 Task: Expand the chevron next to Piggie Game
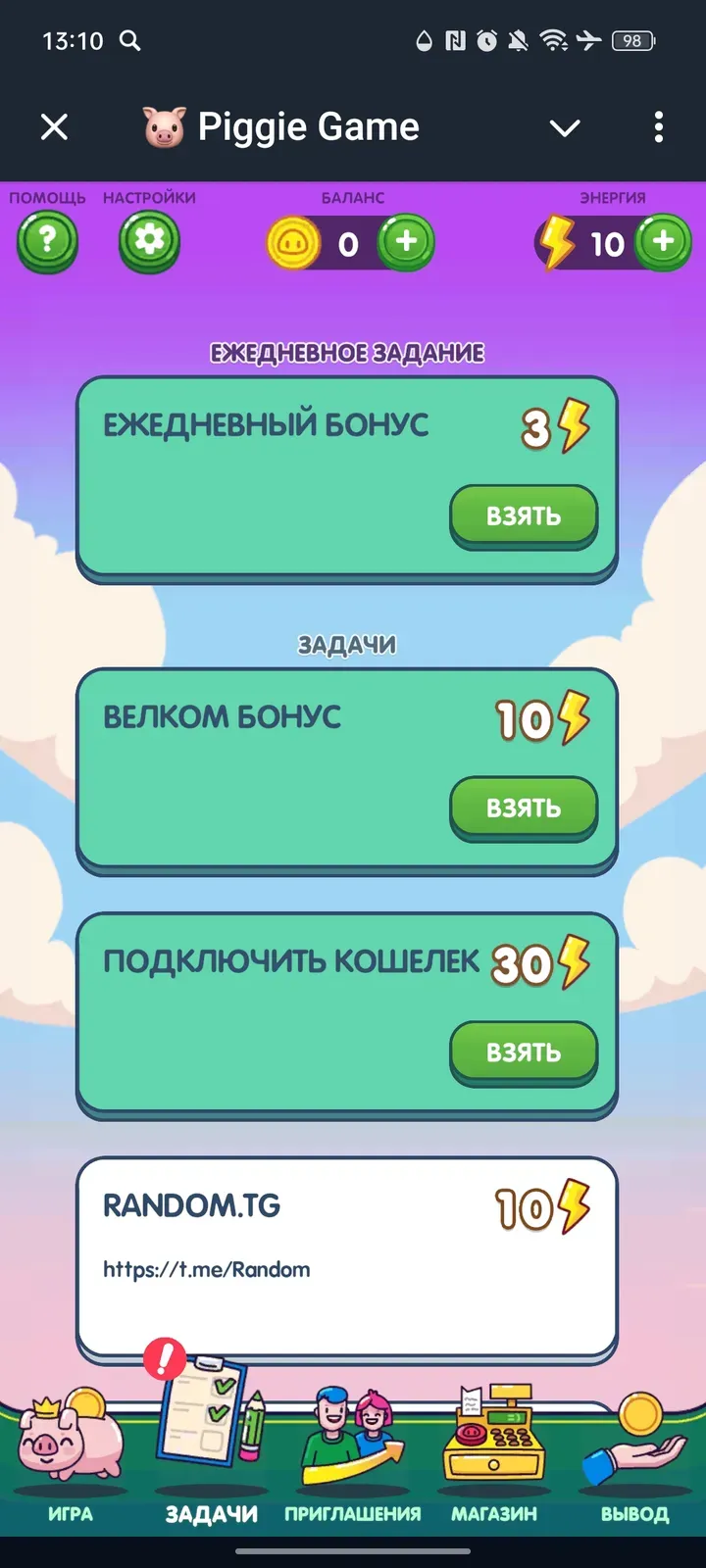(565, 127)
